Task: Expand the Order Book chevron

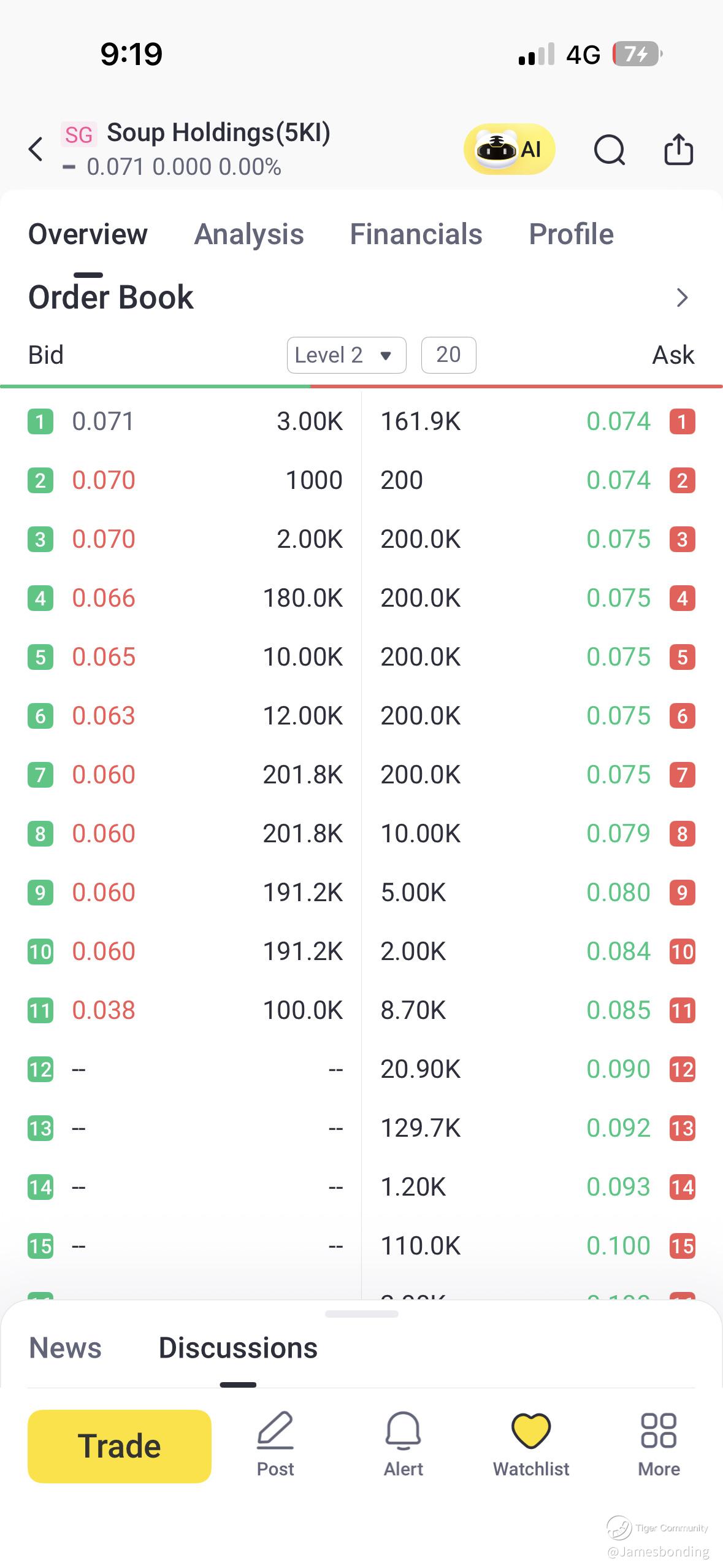Action: [x=682, y=298]
